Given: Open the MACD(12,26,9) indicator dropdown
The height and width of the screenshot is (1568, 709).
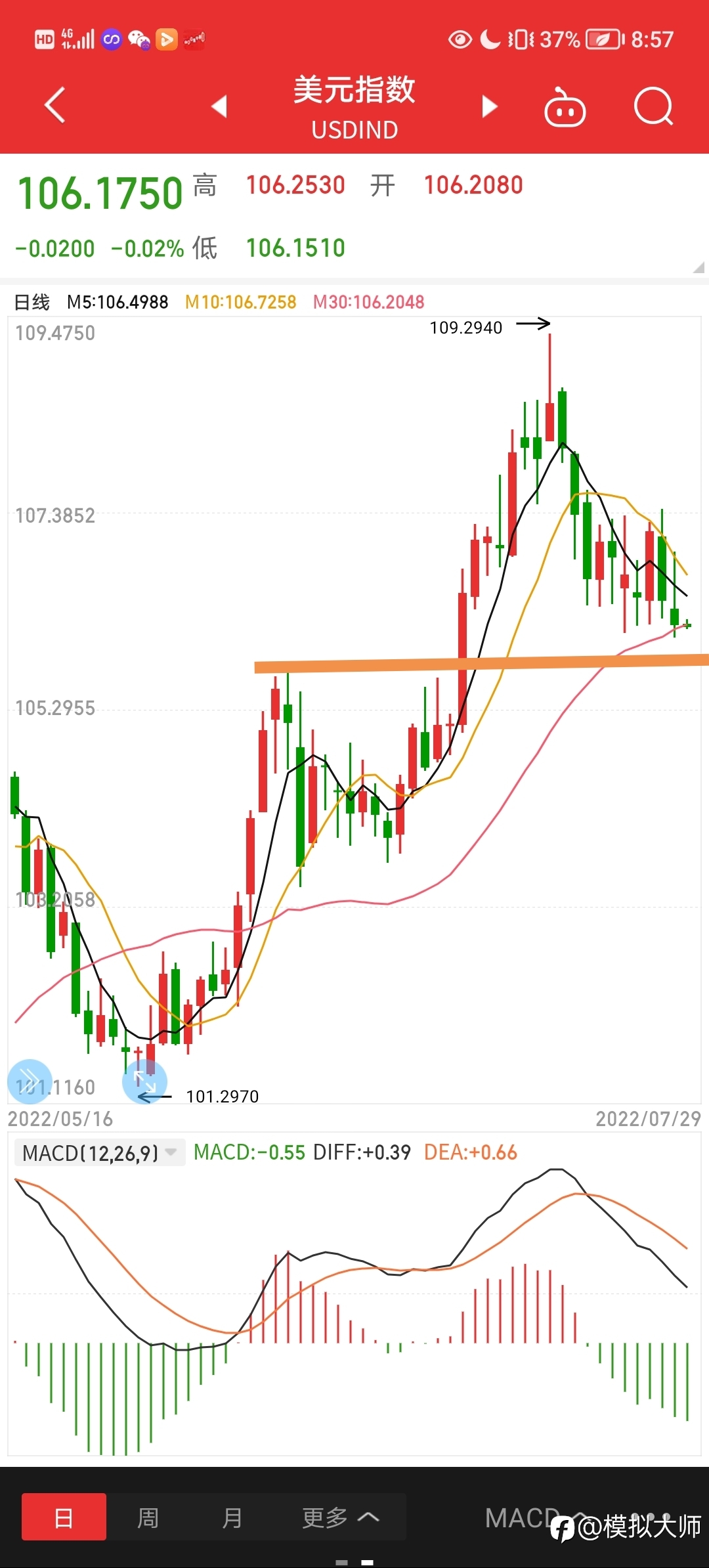Looking at the screenshot, I should [x=100, y=1152].
